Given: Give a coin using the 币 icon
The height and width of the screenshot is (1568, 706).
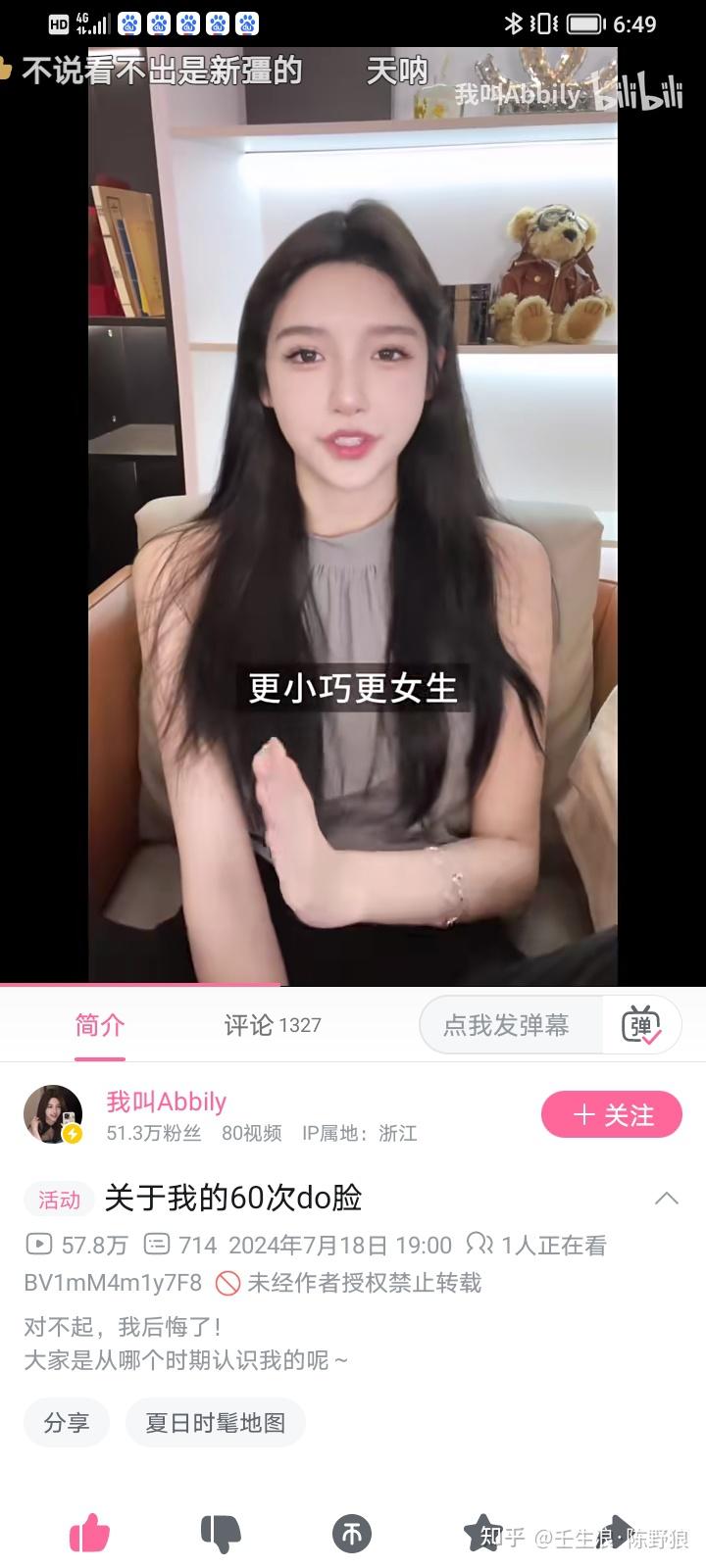Looking at the screenshot, I should (x=353, y=1533).
